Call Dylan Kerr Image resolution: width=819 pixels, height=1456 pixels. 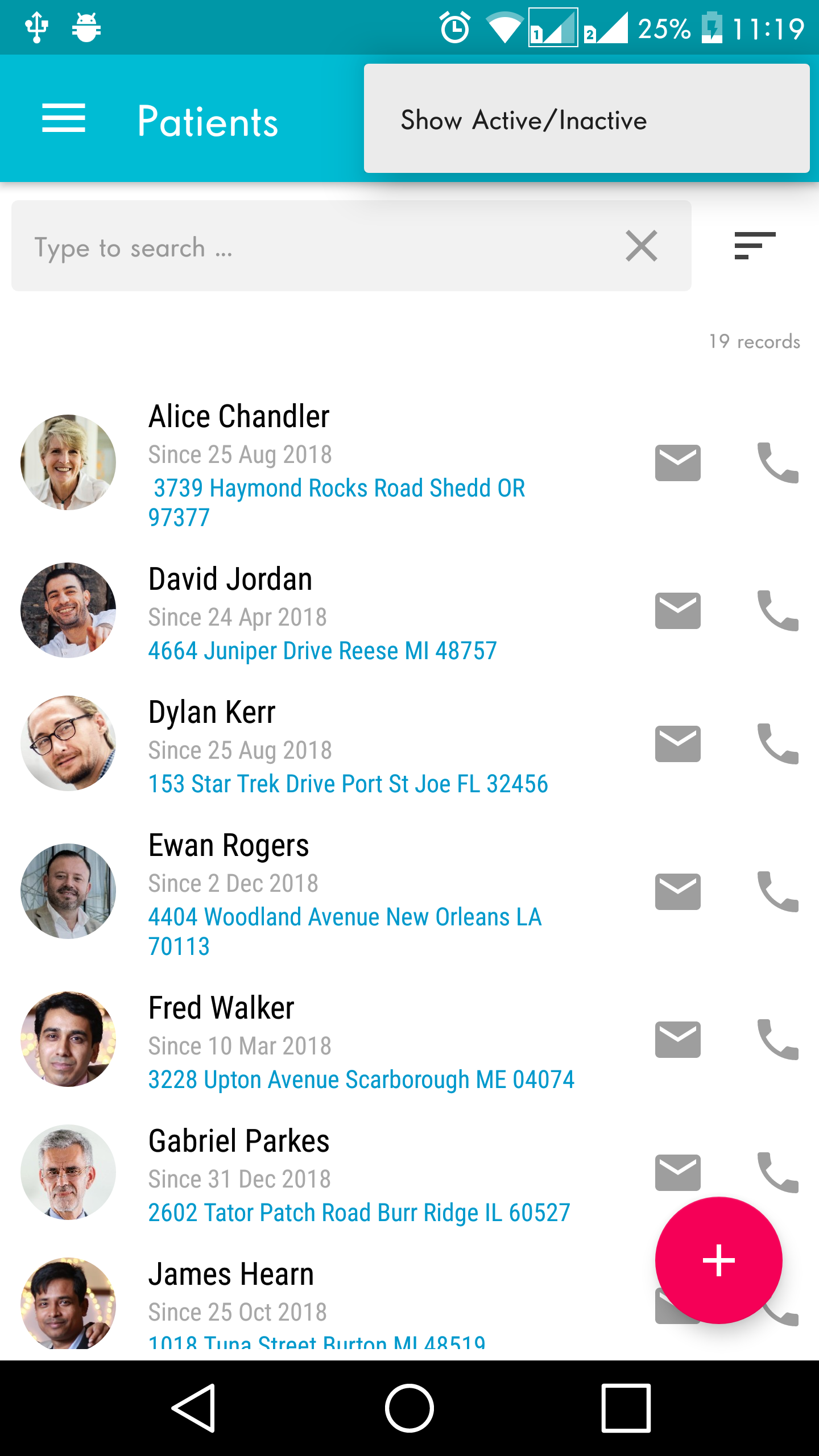777,743
